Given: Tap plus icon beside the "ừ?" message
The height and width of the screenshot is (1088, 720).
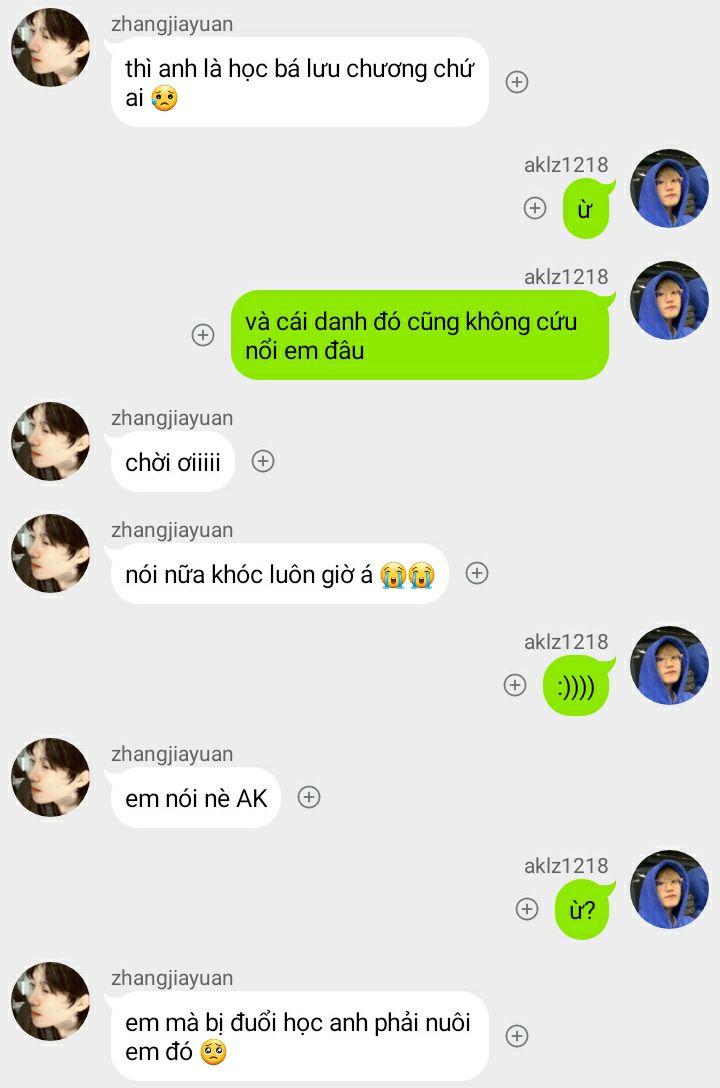Looking at the screenshot, I should click(527, 909).
